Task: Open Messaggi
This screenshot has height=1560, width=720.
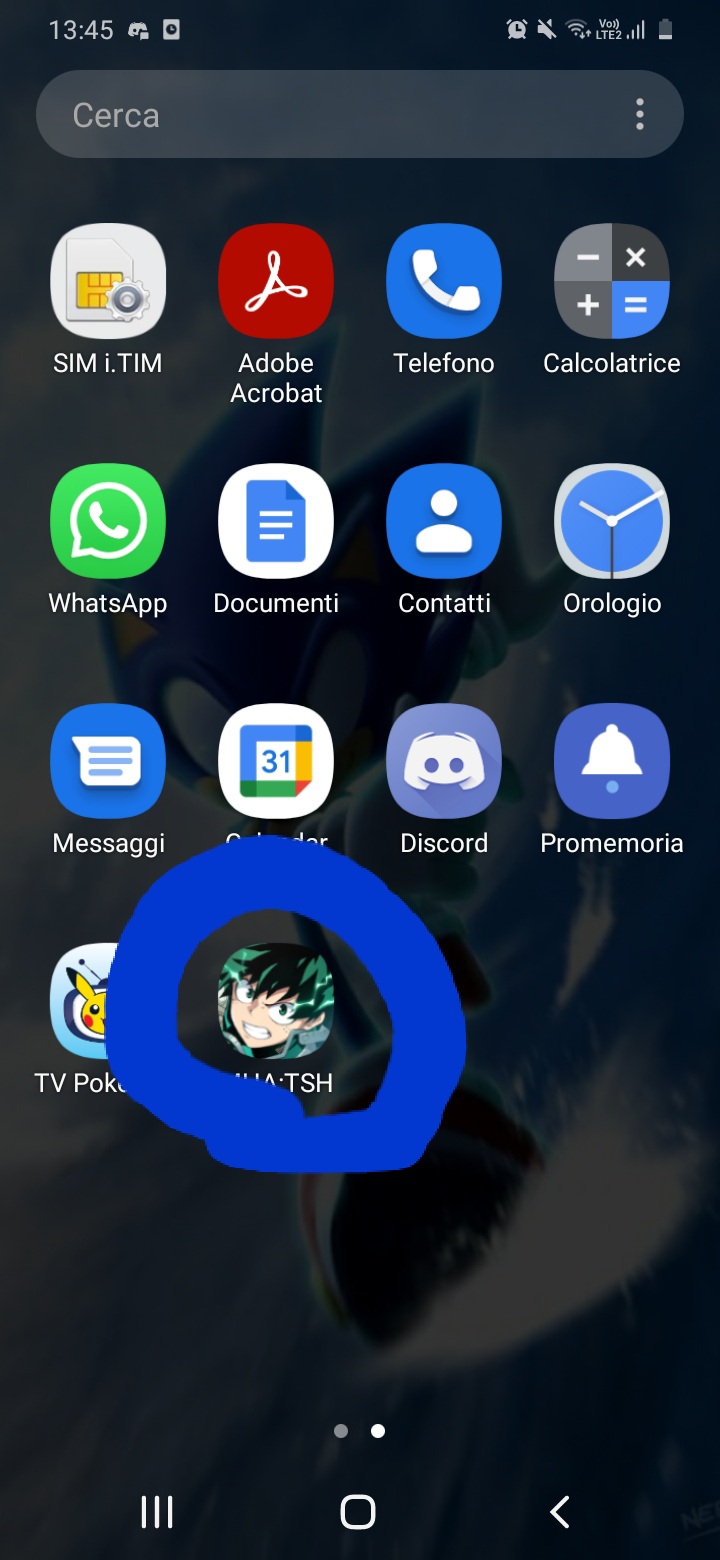Action: 108,761
